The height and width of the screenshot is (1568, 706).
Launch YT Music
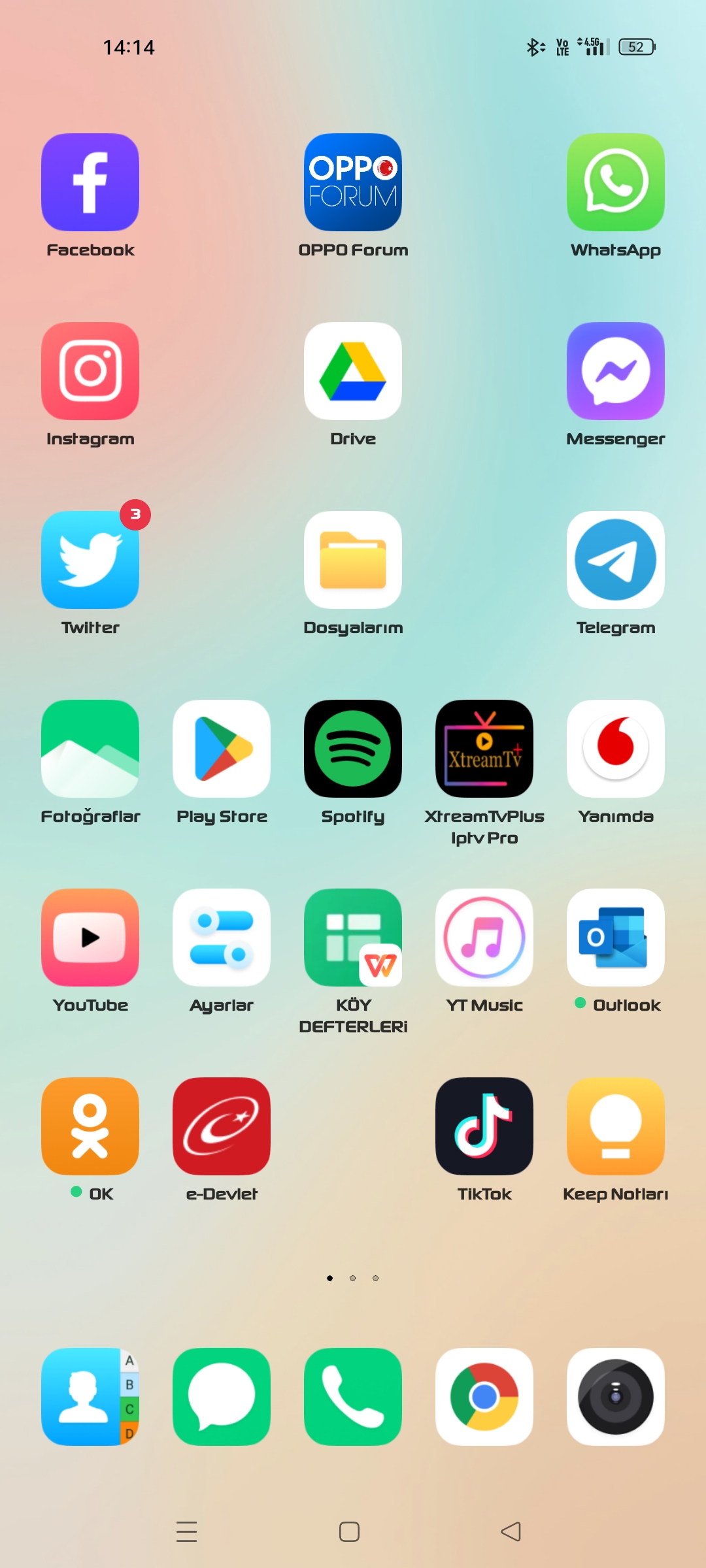click(x=484, y=938)
